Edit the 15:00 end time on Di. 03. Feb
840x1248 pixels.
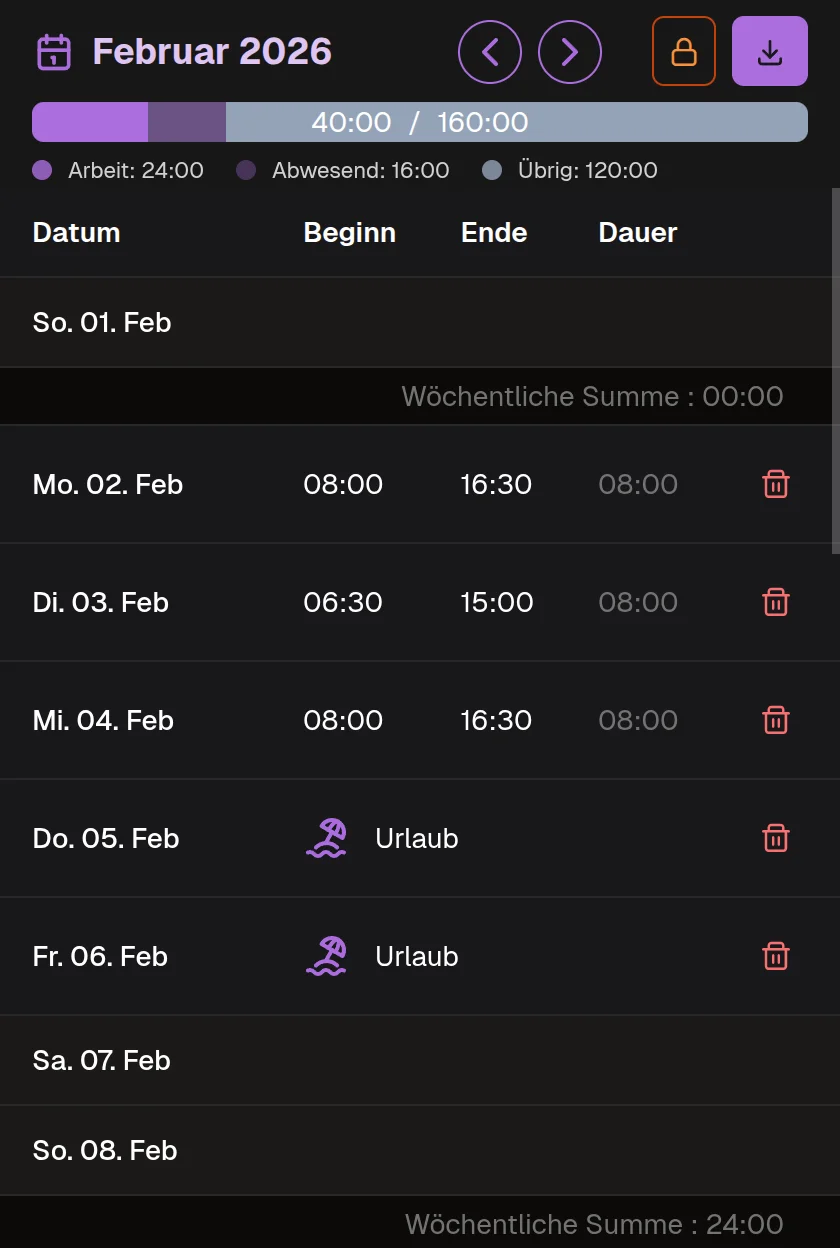497,602
